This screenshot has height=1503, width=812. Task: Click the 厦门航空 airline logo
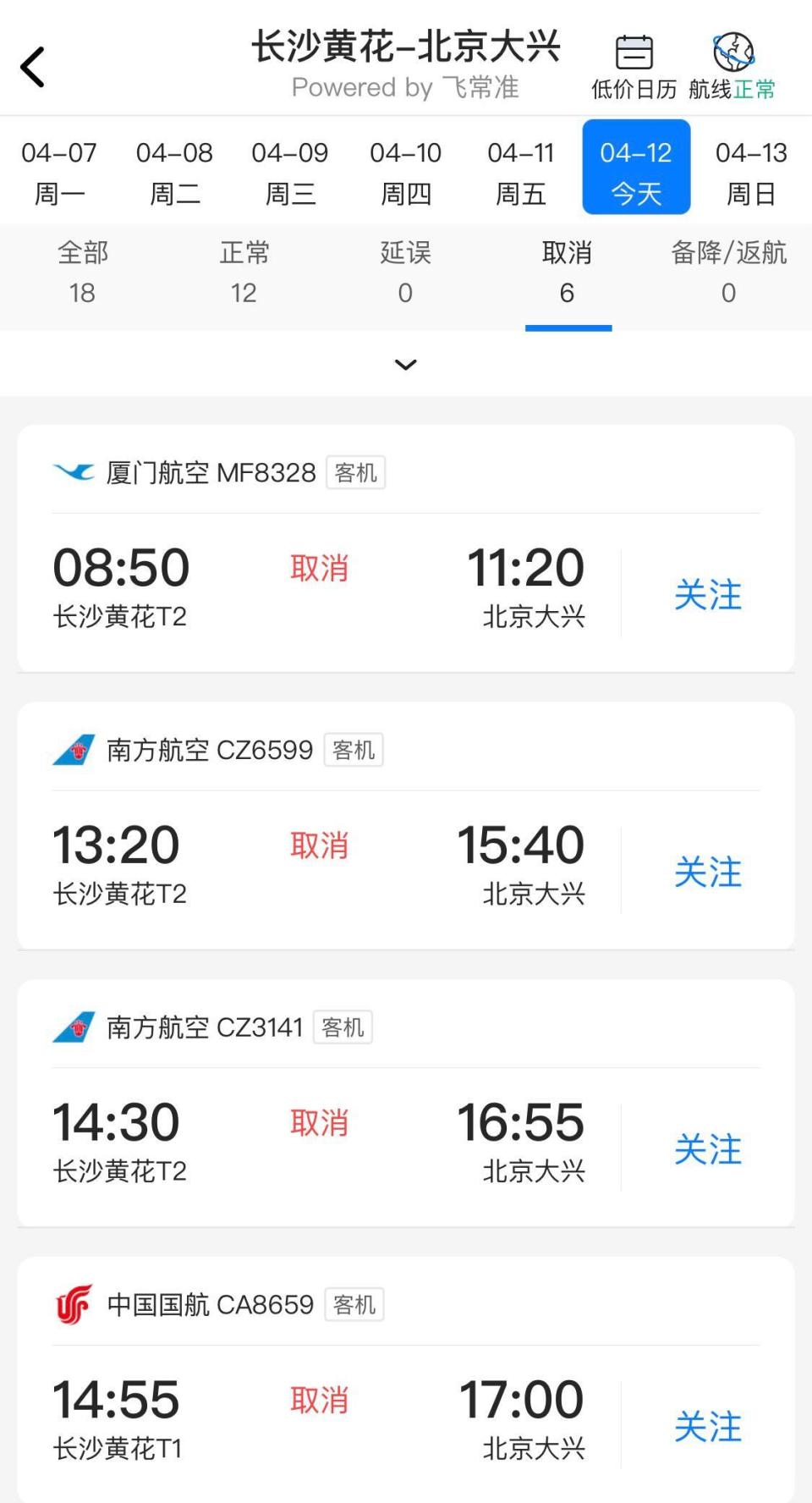(74, 473)
